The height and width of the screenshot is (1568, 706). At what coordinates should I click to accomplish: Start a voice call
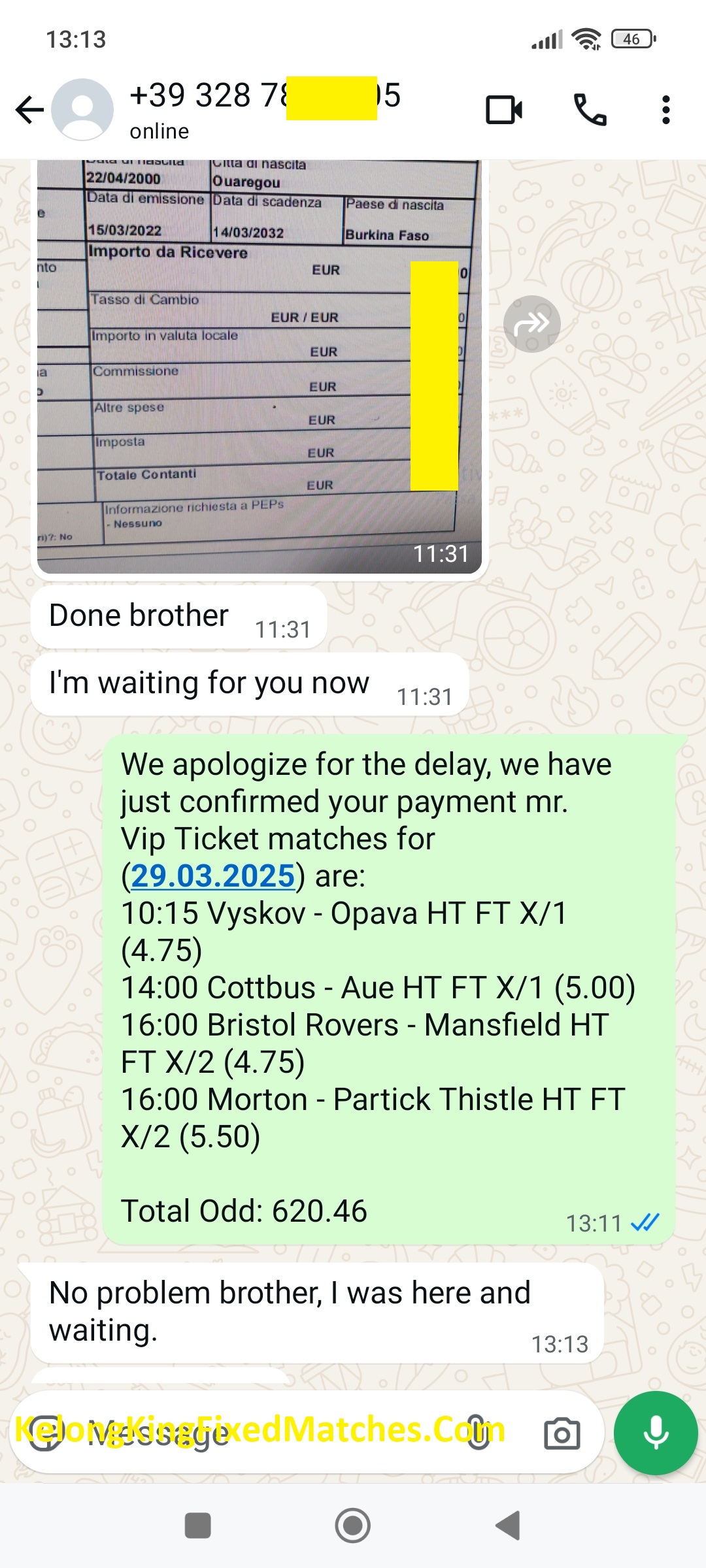pos(590,110)
